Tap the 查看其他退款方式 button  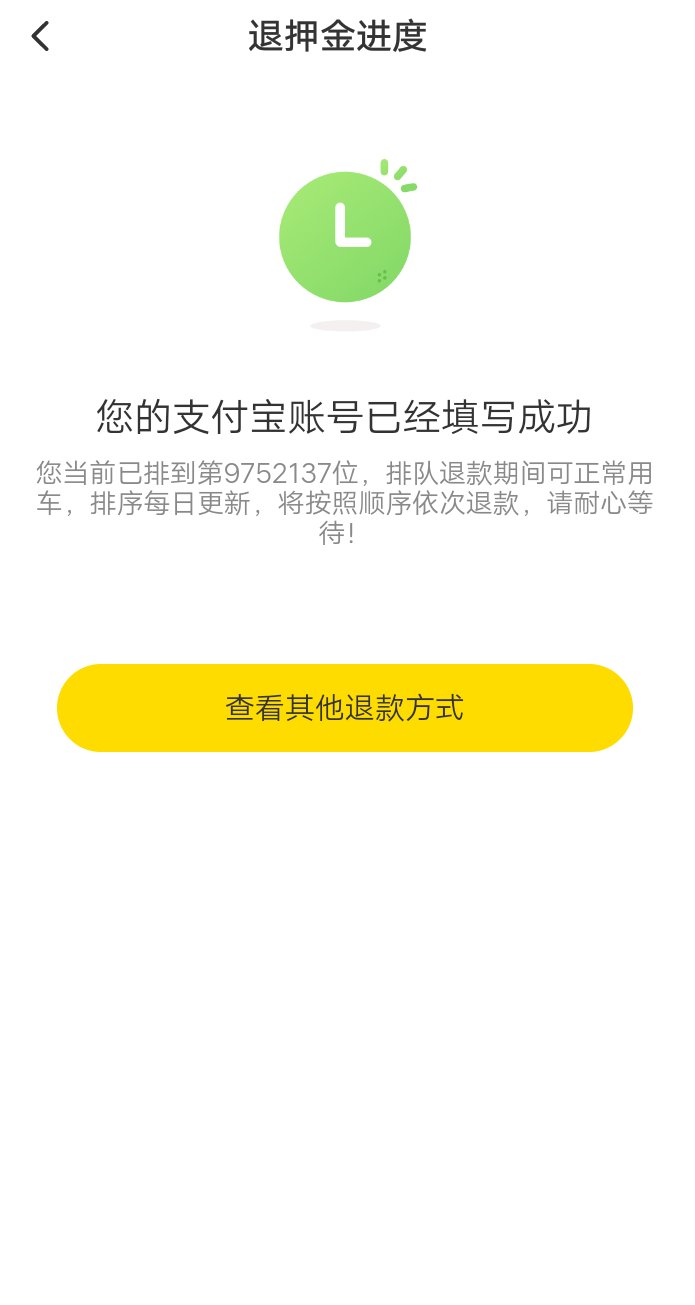345,708
